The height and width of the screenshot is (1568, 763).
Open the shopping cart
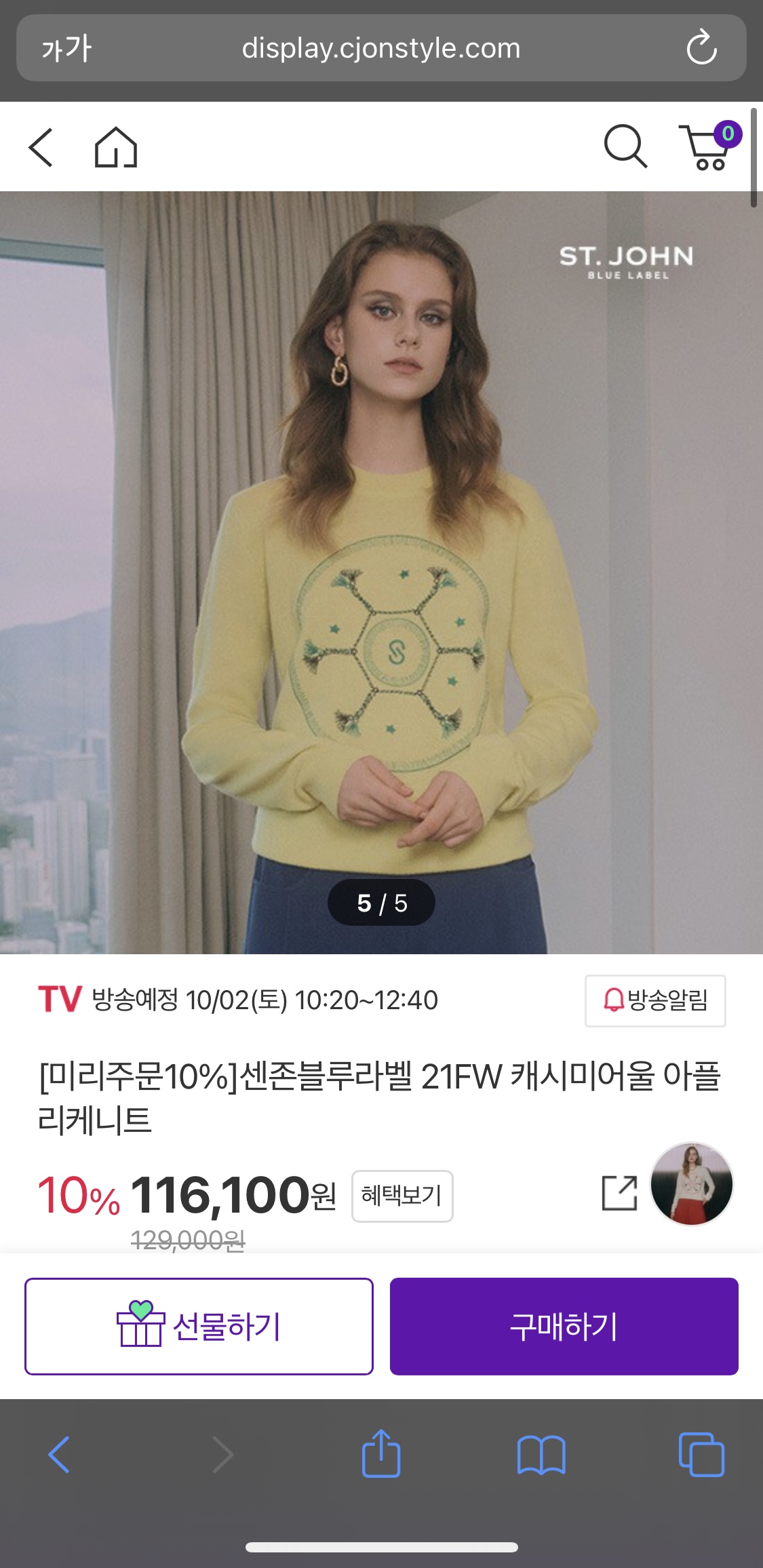[x=709, y=146]
